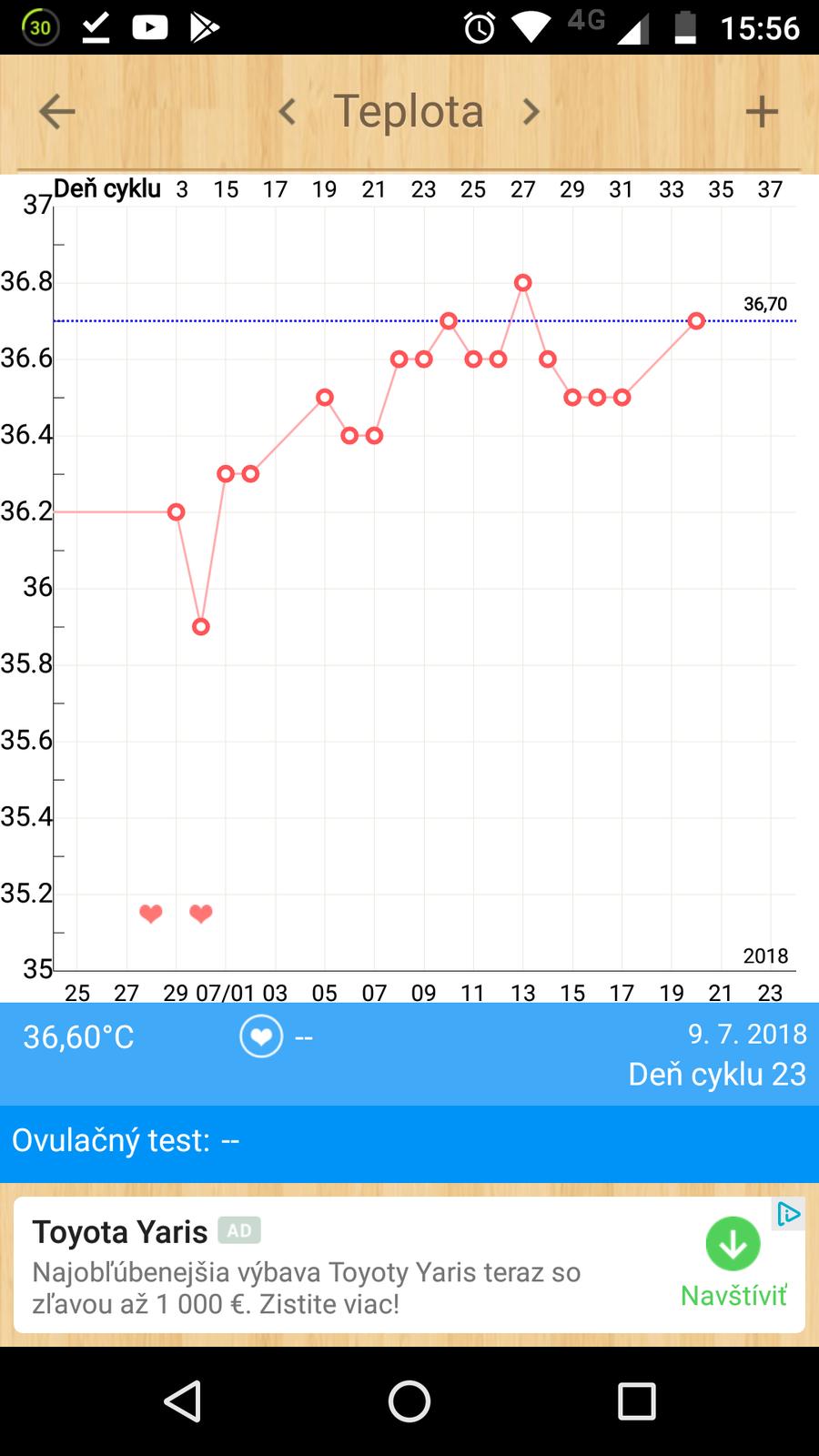Open the recent apps overview
819x1456 pixels.
636,1401
